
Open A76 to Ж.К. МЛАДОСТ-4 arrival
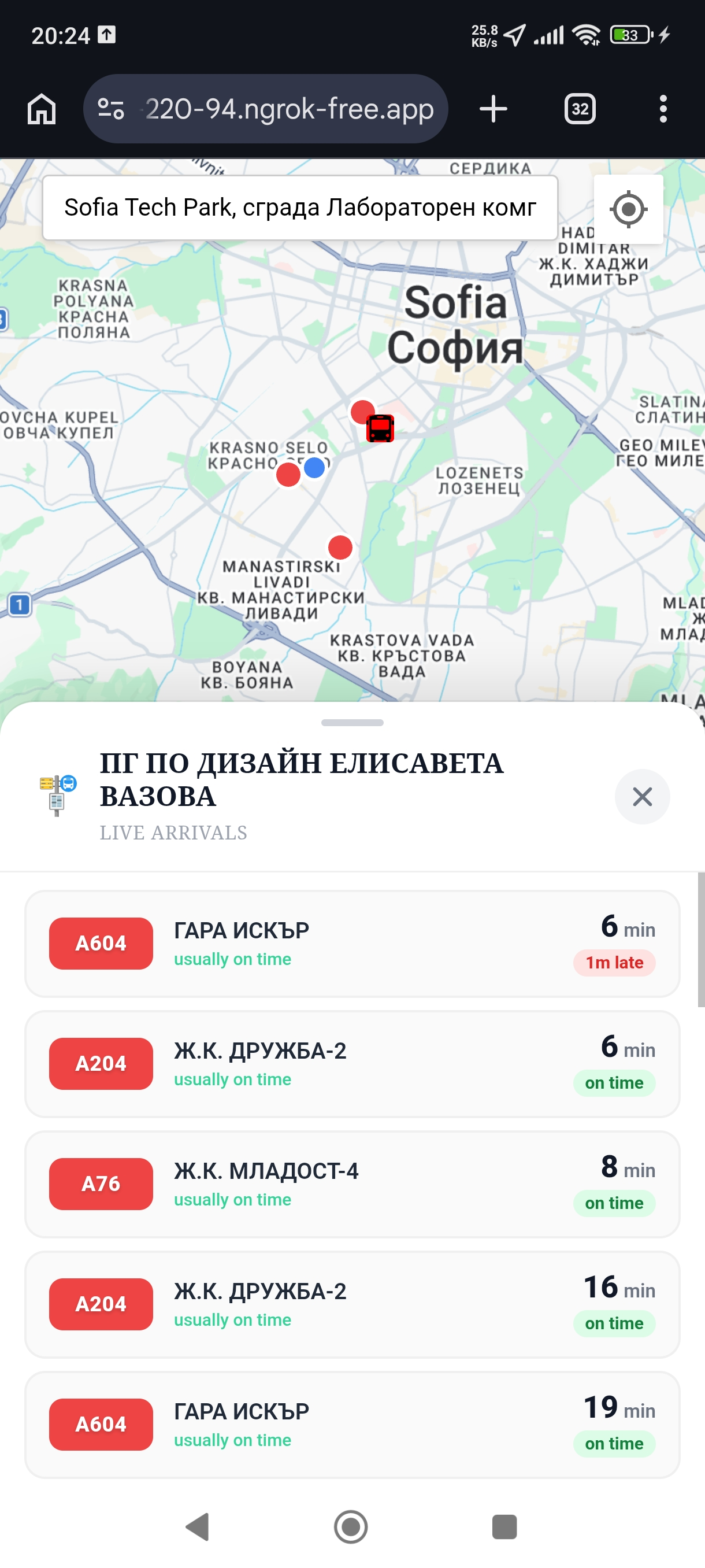point(352,1184)
